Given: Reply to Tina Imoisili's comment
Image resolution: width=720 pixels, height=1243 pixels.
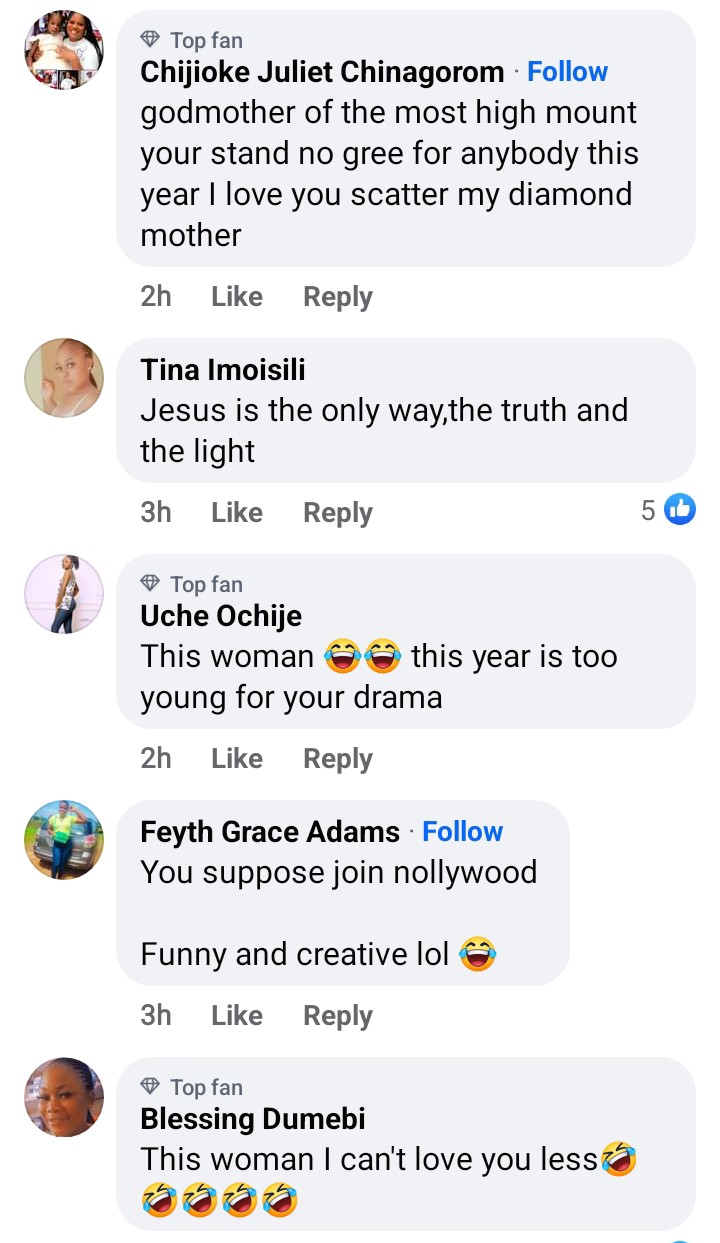Looking at the screenshot, I should (x=338, y=513).
